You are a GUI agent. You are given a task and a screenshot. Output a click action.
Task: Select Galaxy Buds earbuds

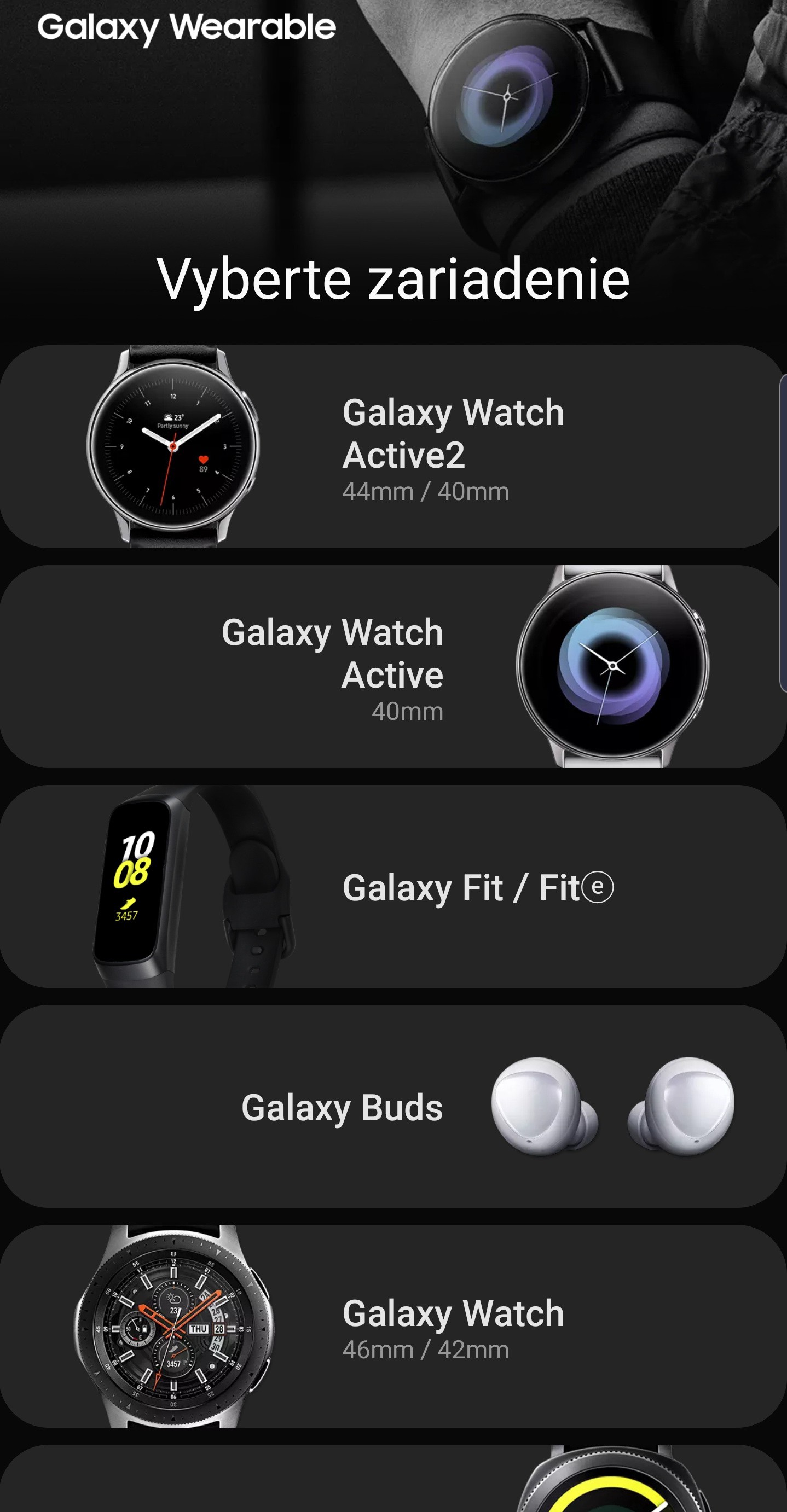tap(393, 1107)
